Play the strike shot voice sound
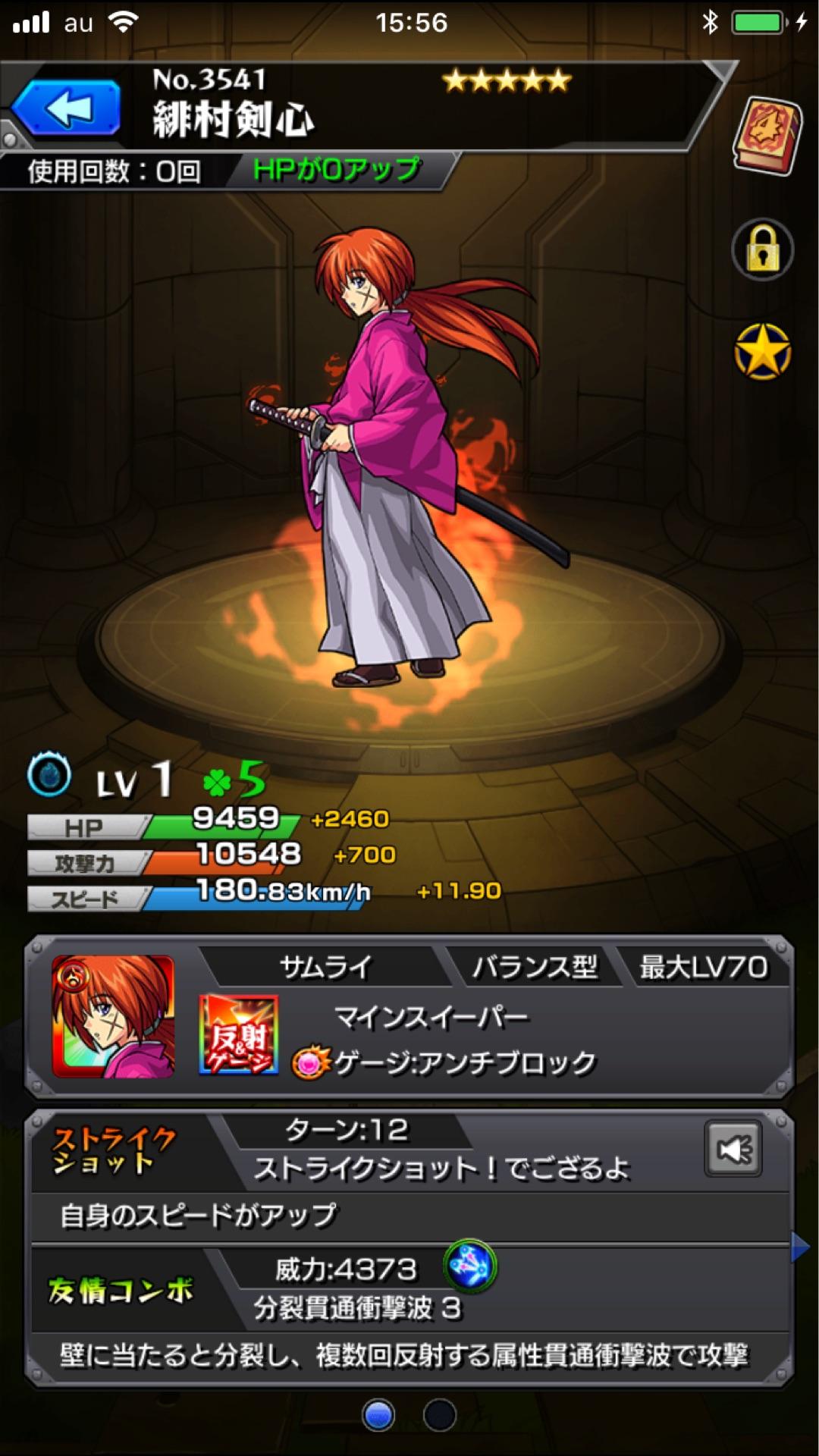Screen dimensions: 819x1456 [x=733, y=1150]
